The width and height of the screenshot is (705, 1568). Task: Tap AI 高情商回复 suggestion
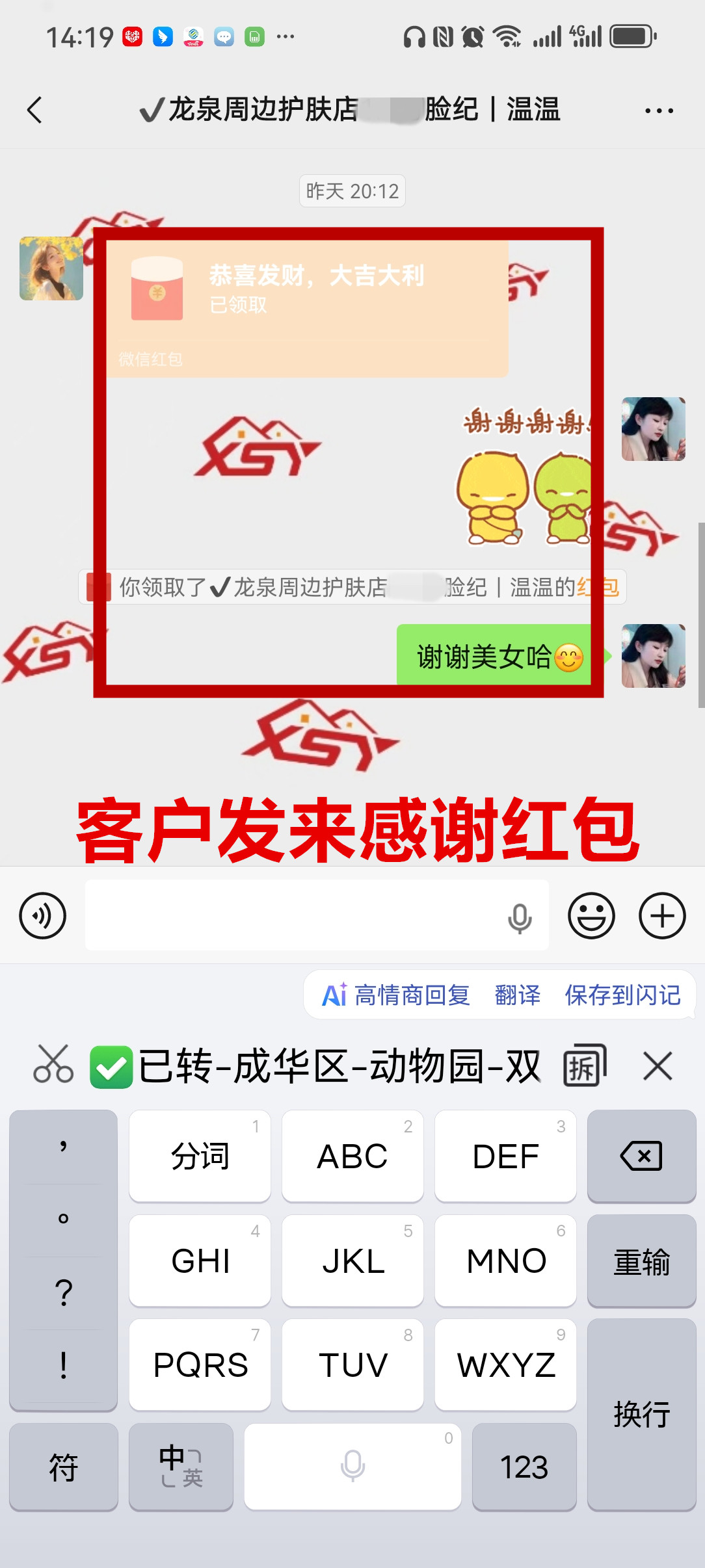point(395,995)
